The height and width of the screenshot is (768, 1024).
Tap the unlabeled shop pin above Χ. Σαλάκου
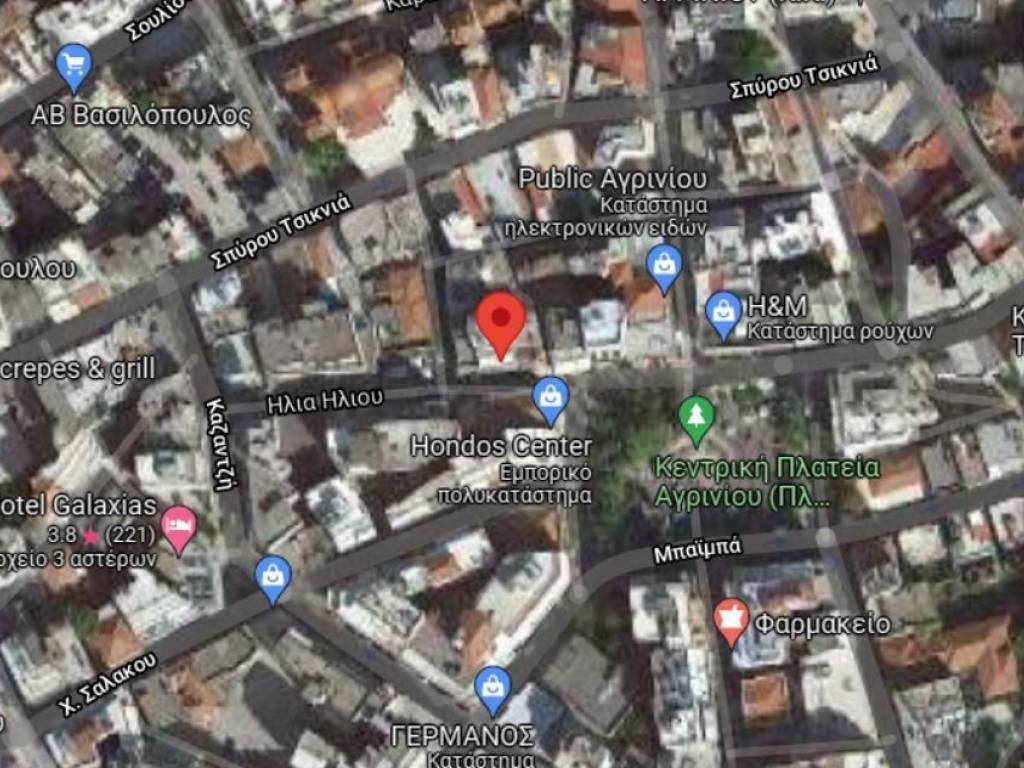pyautogui.click(x=272, y=577)
